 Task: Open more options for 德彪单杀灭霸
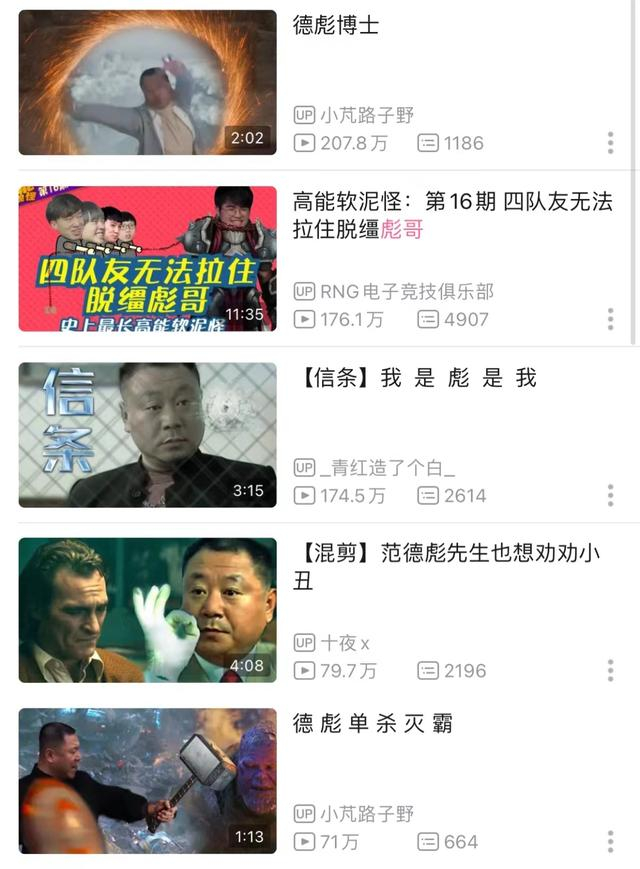(x=610, y=842)
